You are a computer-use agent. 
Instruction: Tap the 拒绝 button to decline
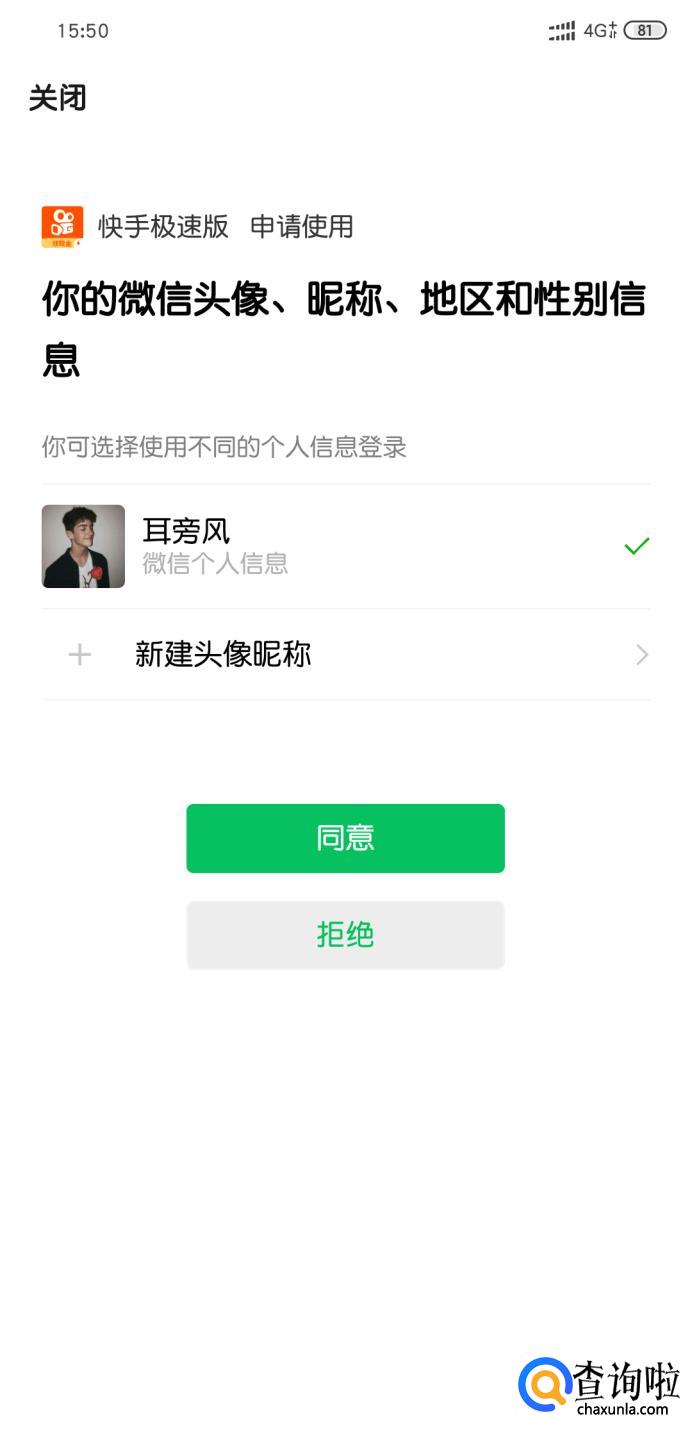(x=345, y=935)
